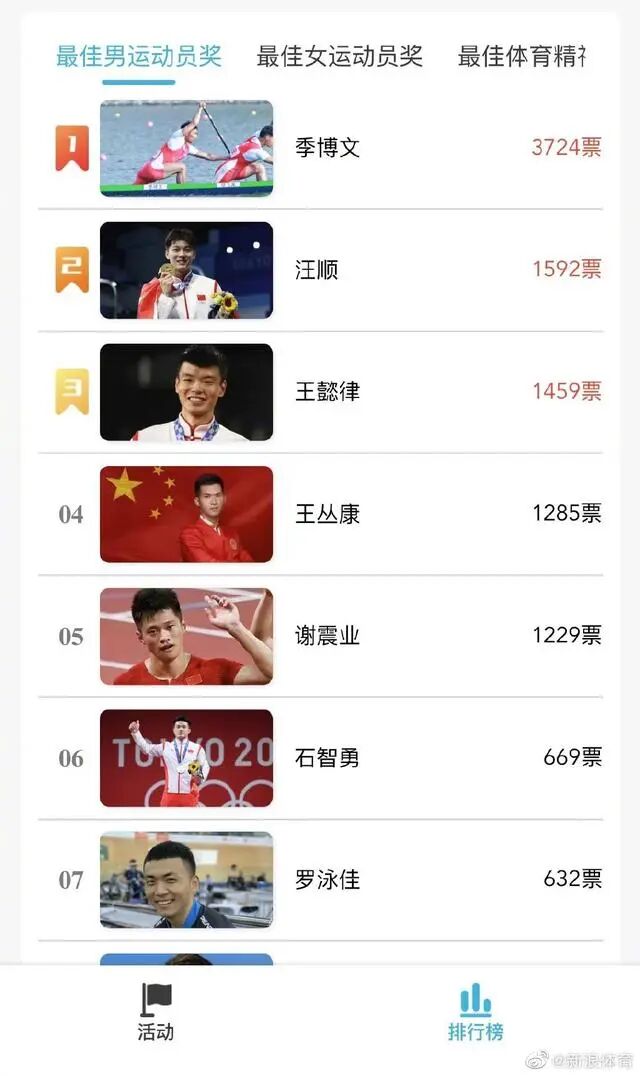Switch to the 最佳女运动员奖 tab
The height and width of the screenshot is (1076, 640).
click(x=339, y=56)
